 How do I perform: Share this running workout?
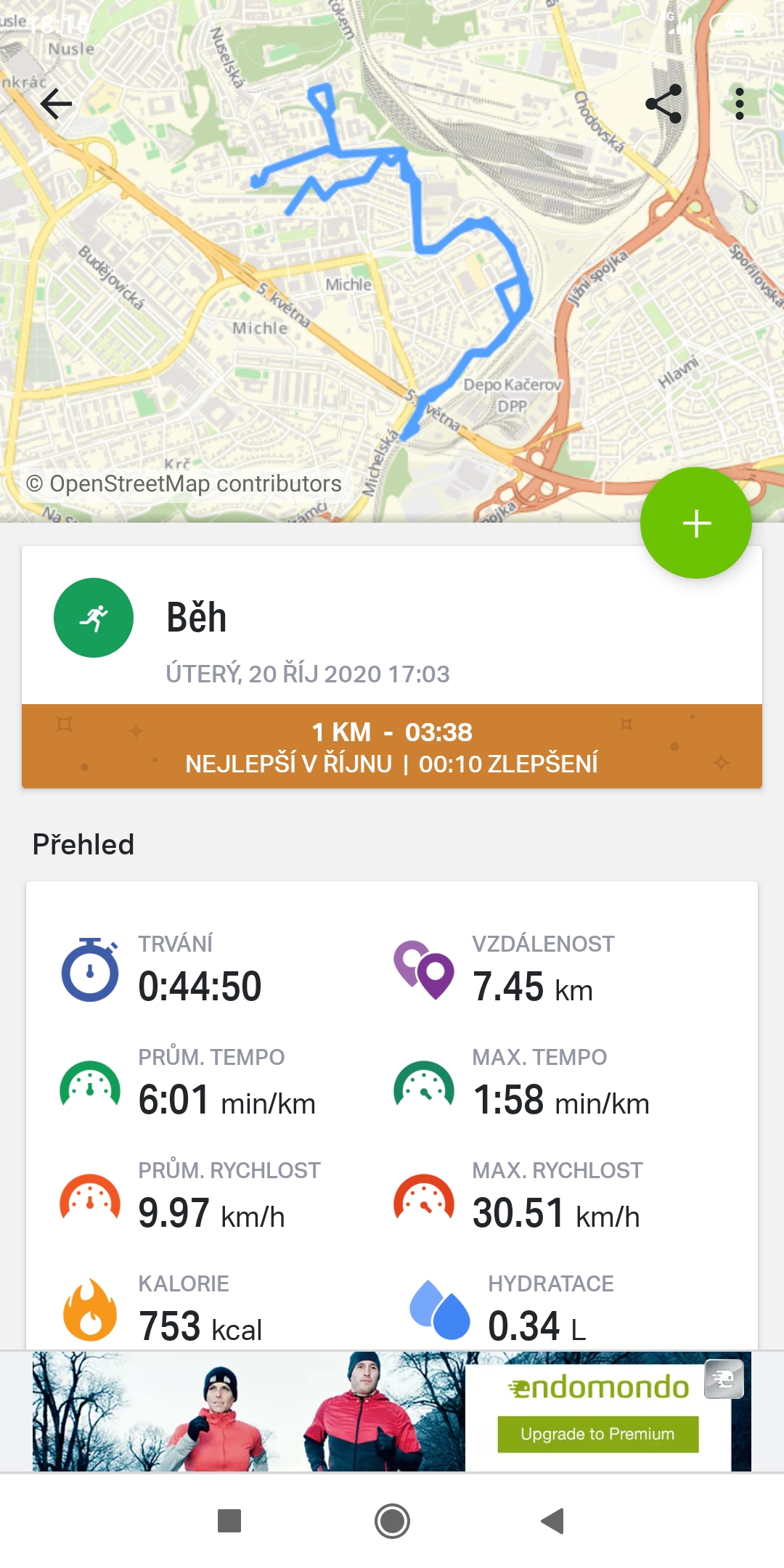click(x=663, y=104)
